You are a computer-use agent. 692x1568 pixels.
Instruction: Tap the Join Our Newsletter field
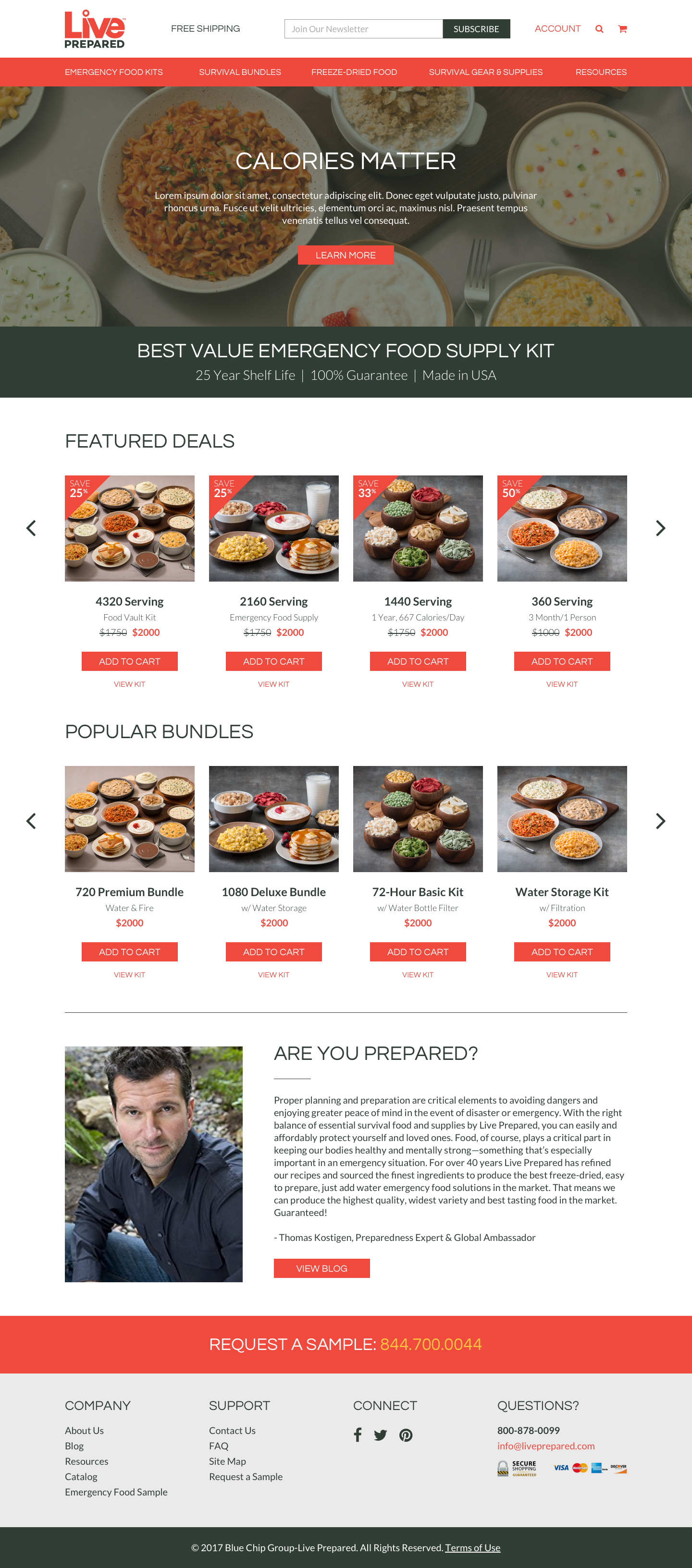[x=363, y=29]
